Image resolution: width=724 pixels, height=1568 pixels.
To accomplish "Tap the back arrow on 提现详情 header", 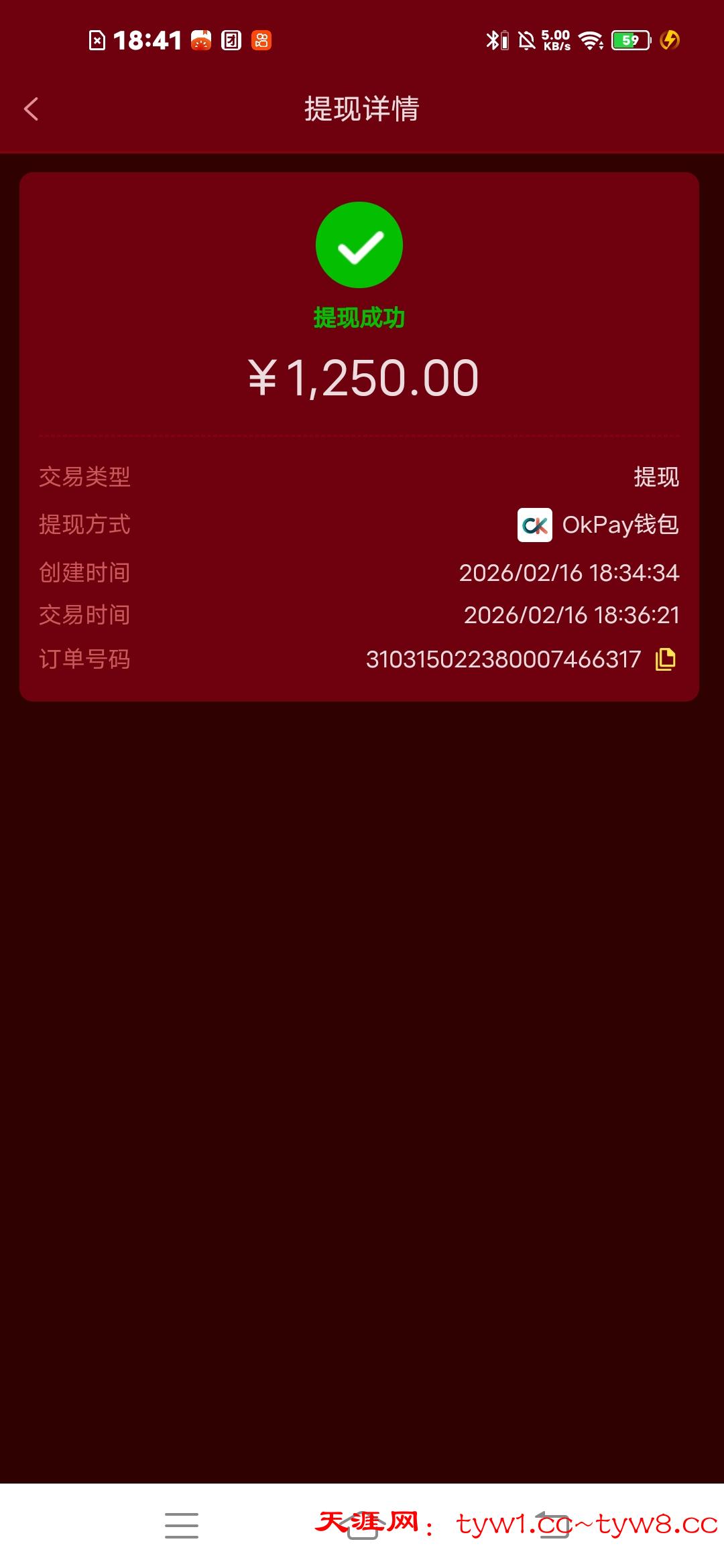I will (x=32, y=109).
